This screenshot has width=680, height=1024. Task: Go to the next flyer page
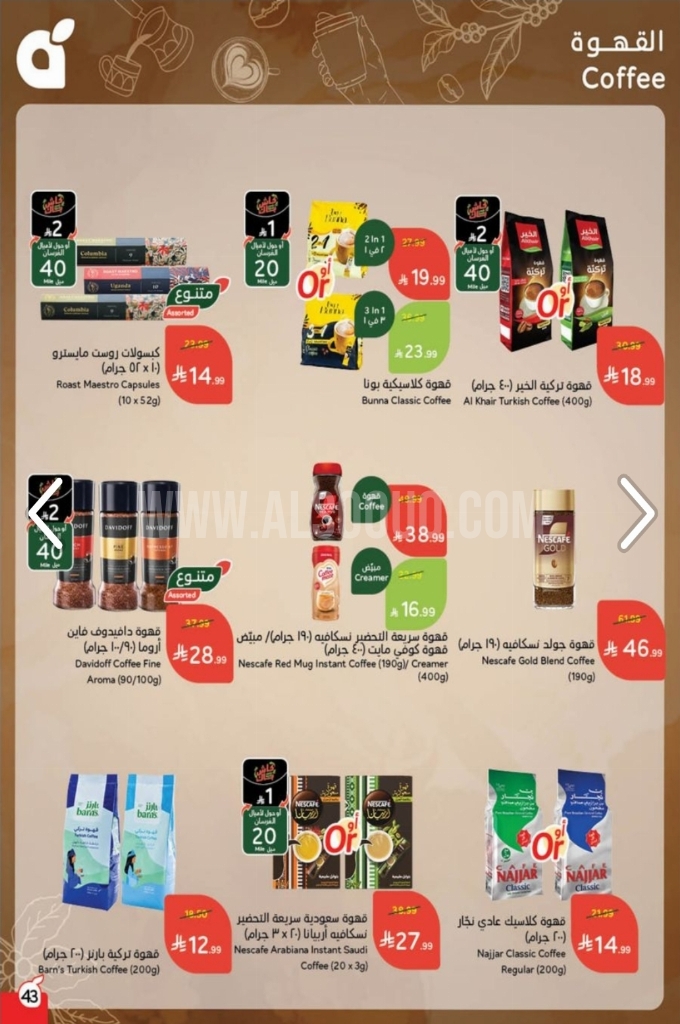(636, 512)
